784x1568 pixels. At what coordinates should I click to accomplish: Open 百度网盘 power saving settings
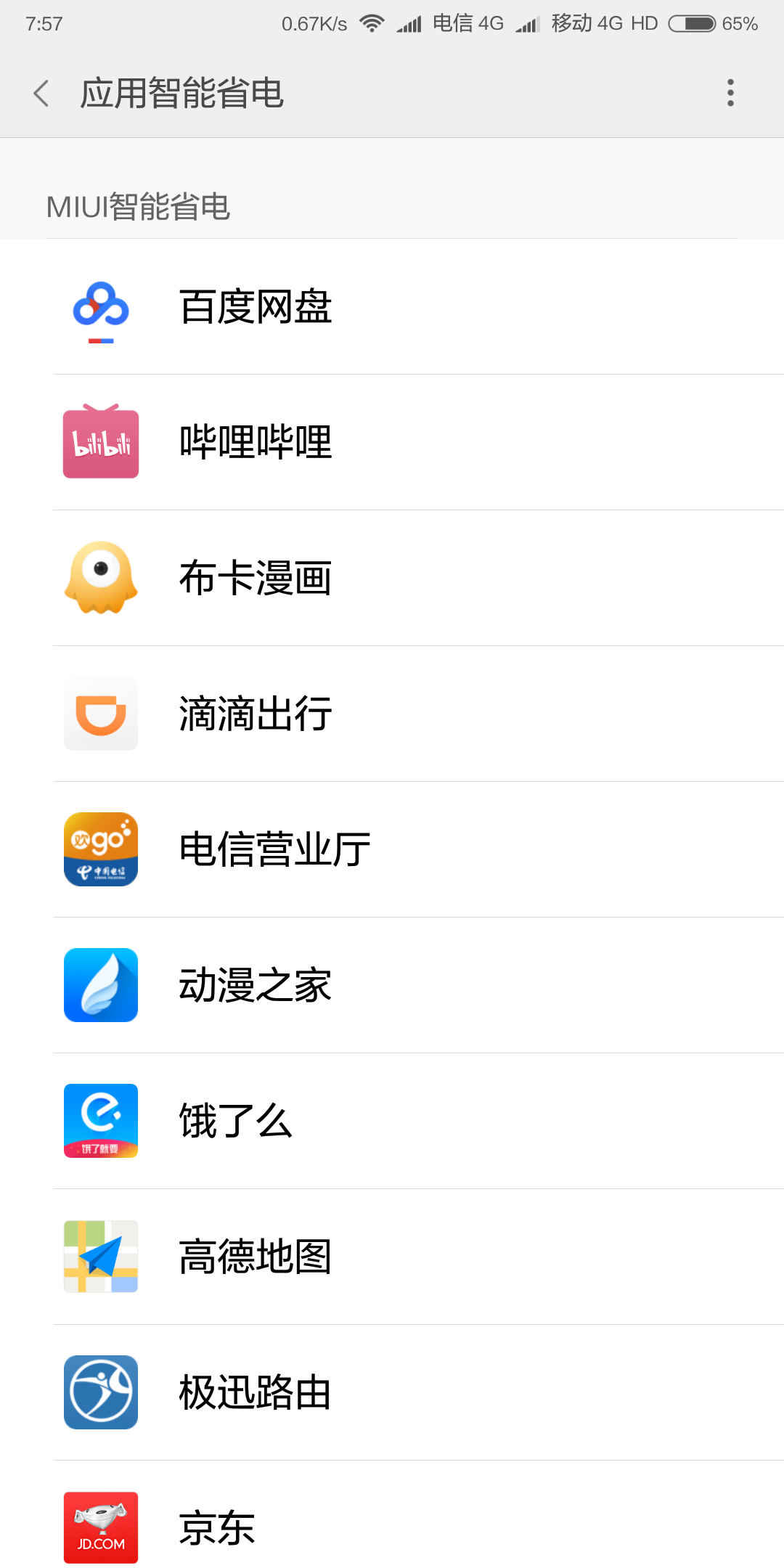pyautogui.click(x=392, y=306)
